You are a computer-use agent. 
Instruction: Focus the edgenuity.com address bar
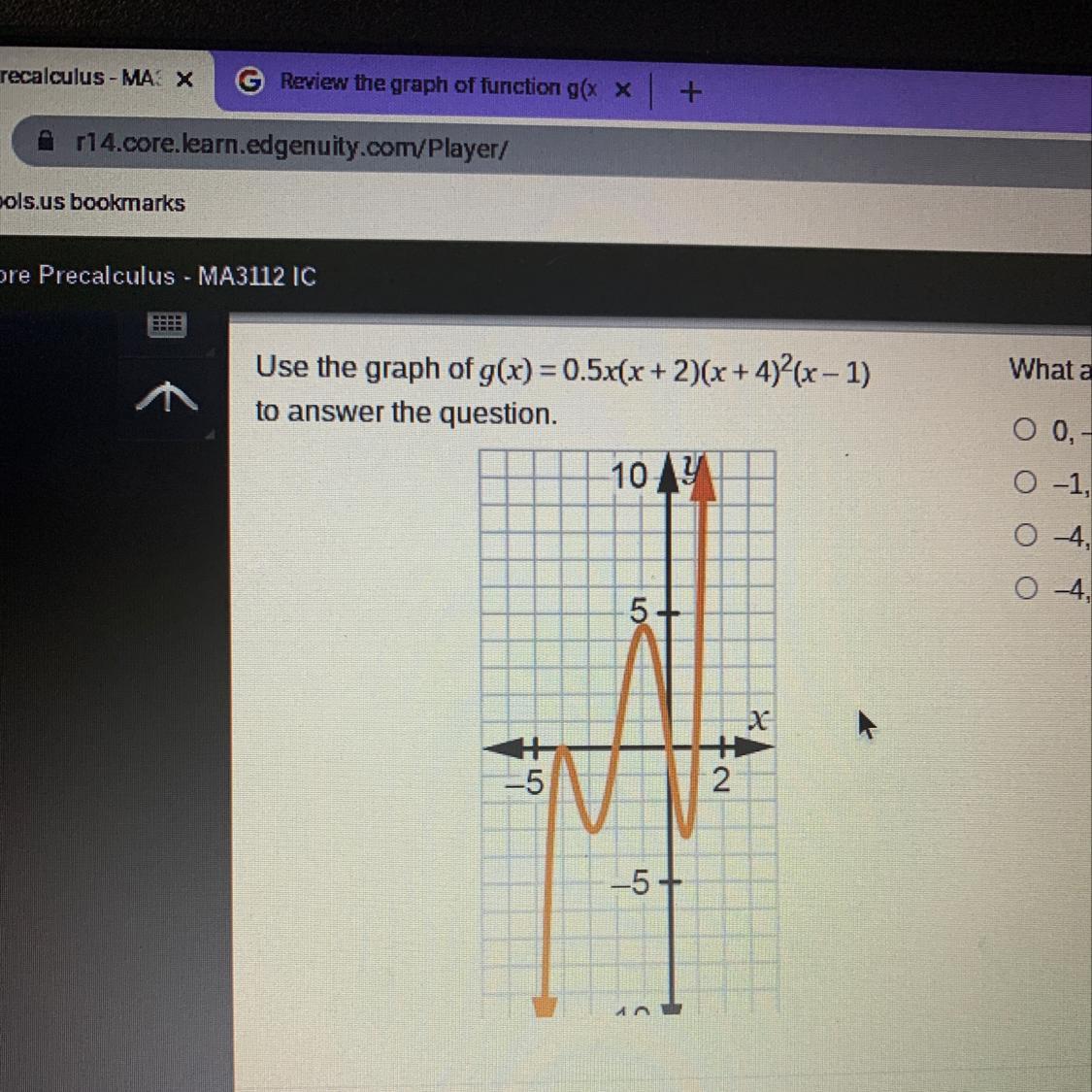tap(291, 148)
